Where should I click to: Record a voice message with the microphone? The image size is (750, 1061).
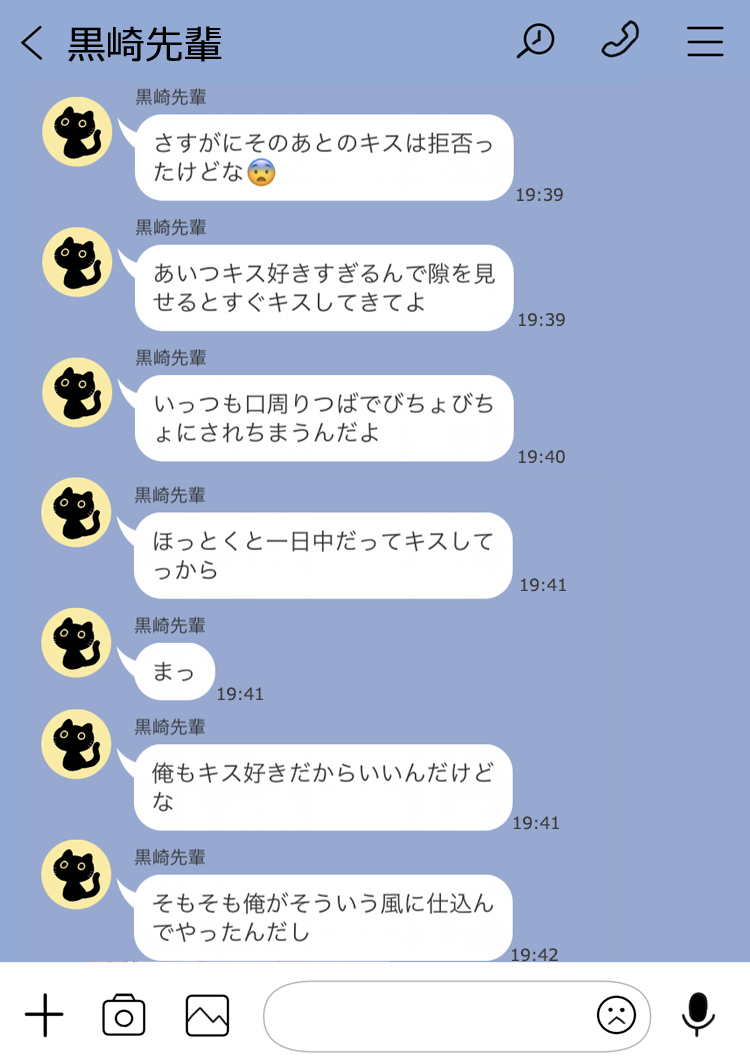(698, 1014)
